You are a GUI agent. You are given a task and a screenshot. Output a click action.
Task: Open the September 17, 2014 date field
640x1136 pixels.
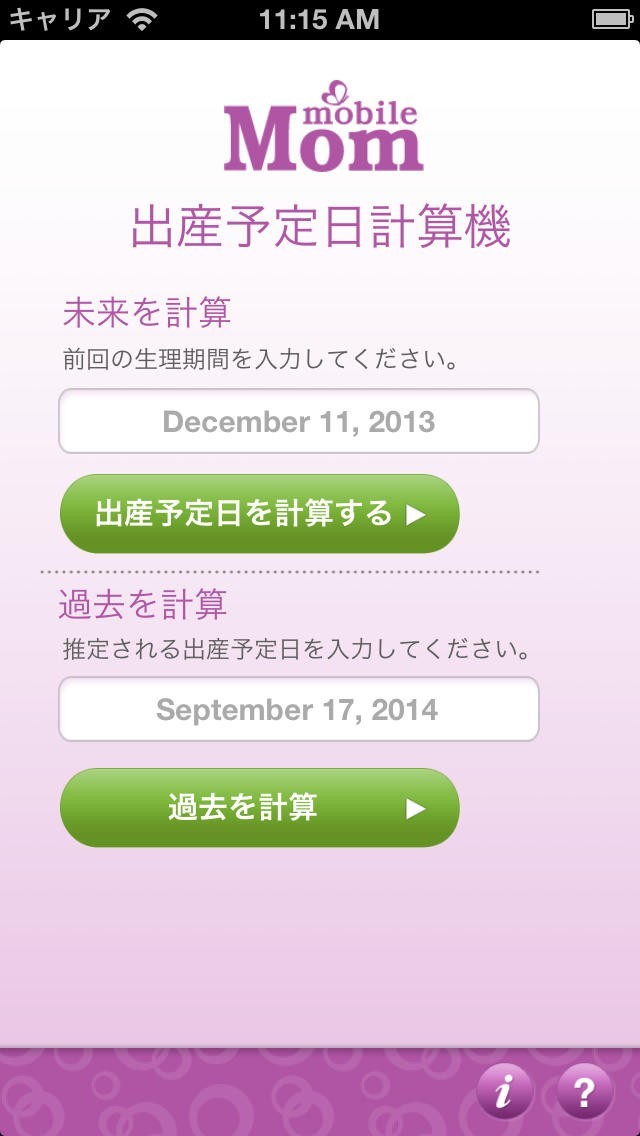point(298,710)
